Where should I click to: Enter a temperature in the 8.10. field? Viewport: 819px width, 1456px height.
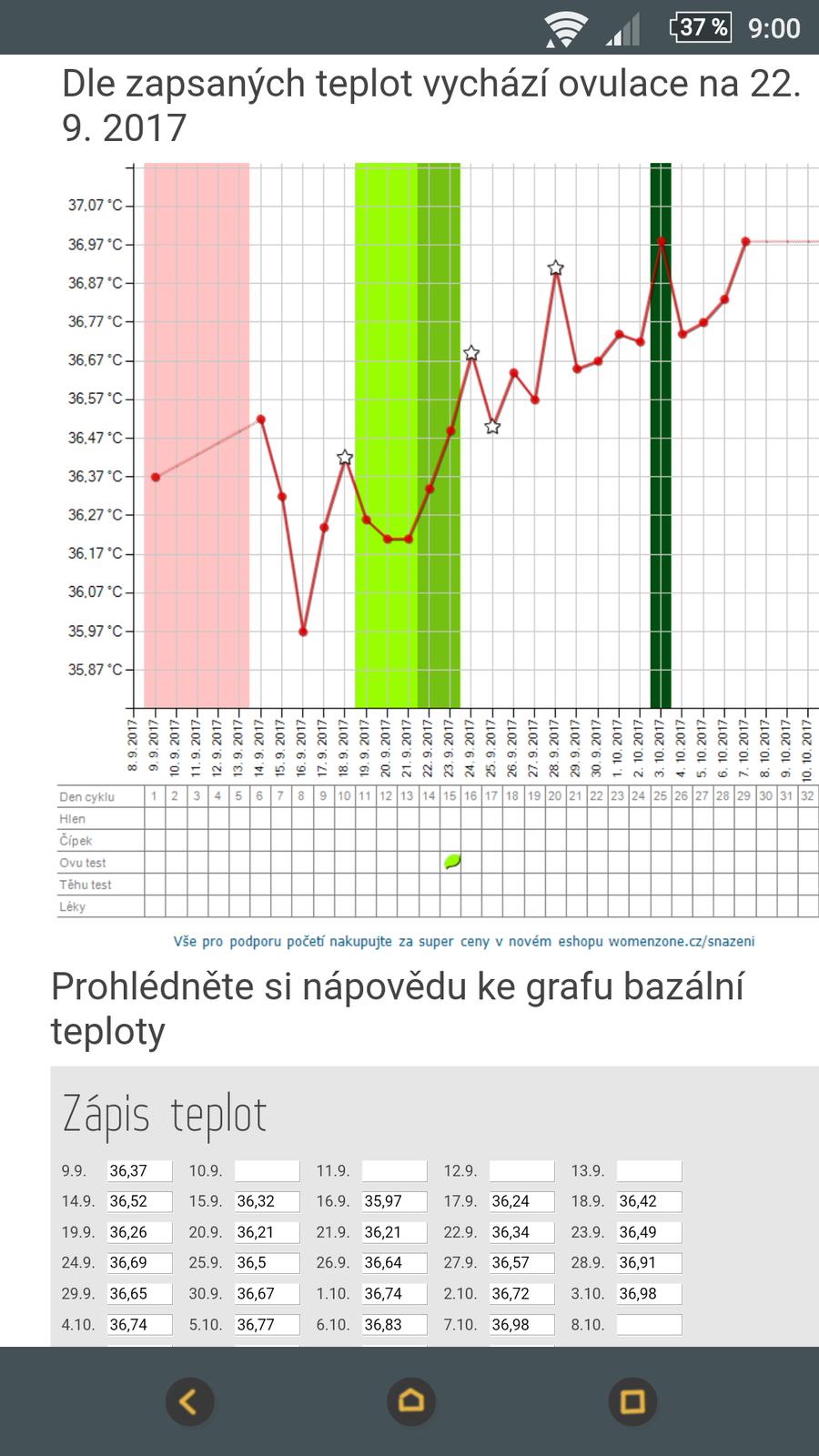649,1325
